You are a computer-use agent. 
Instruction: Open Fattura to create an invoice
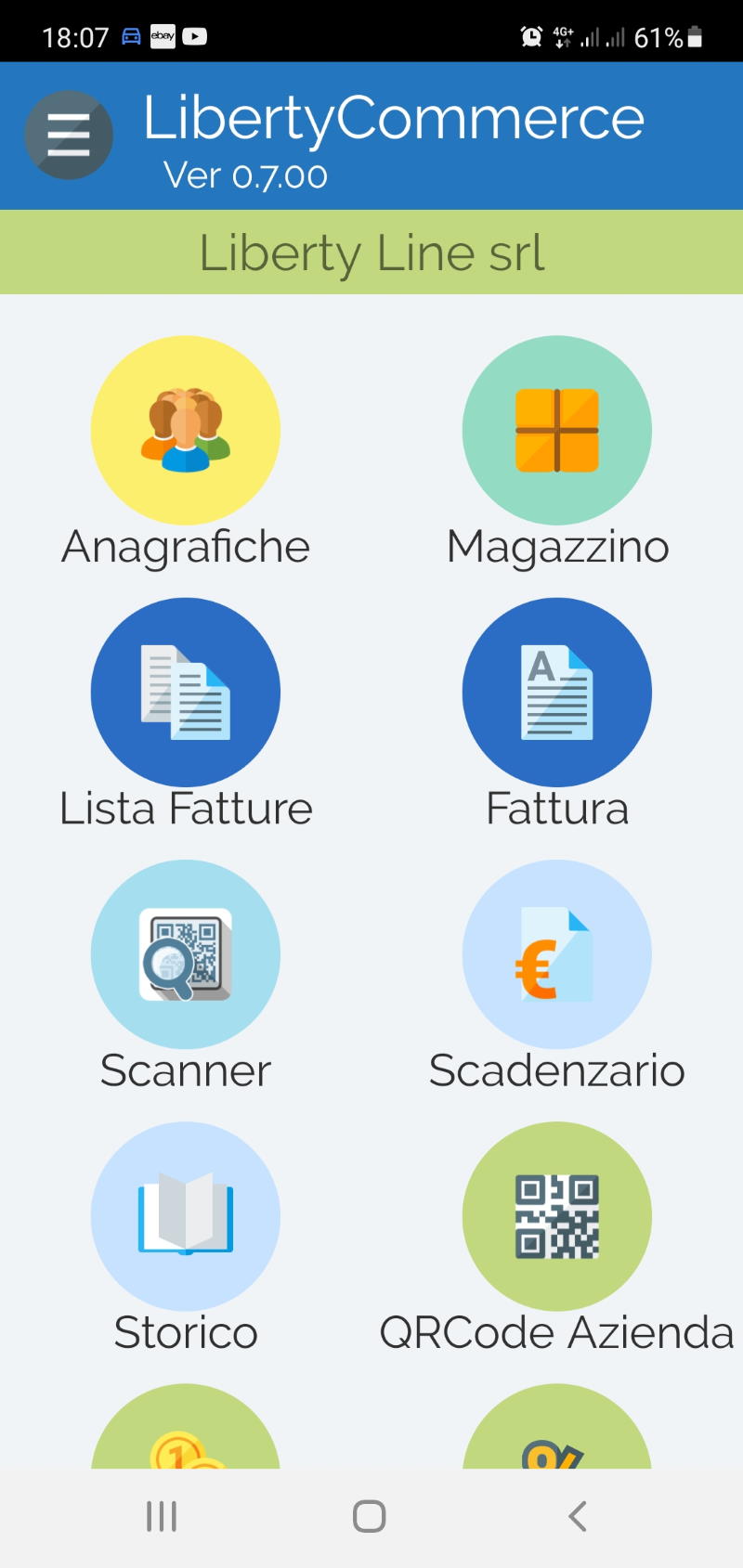(556, 692)
